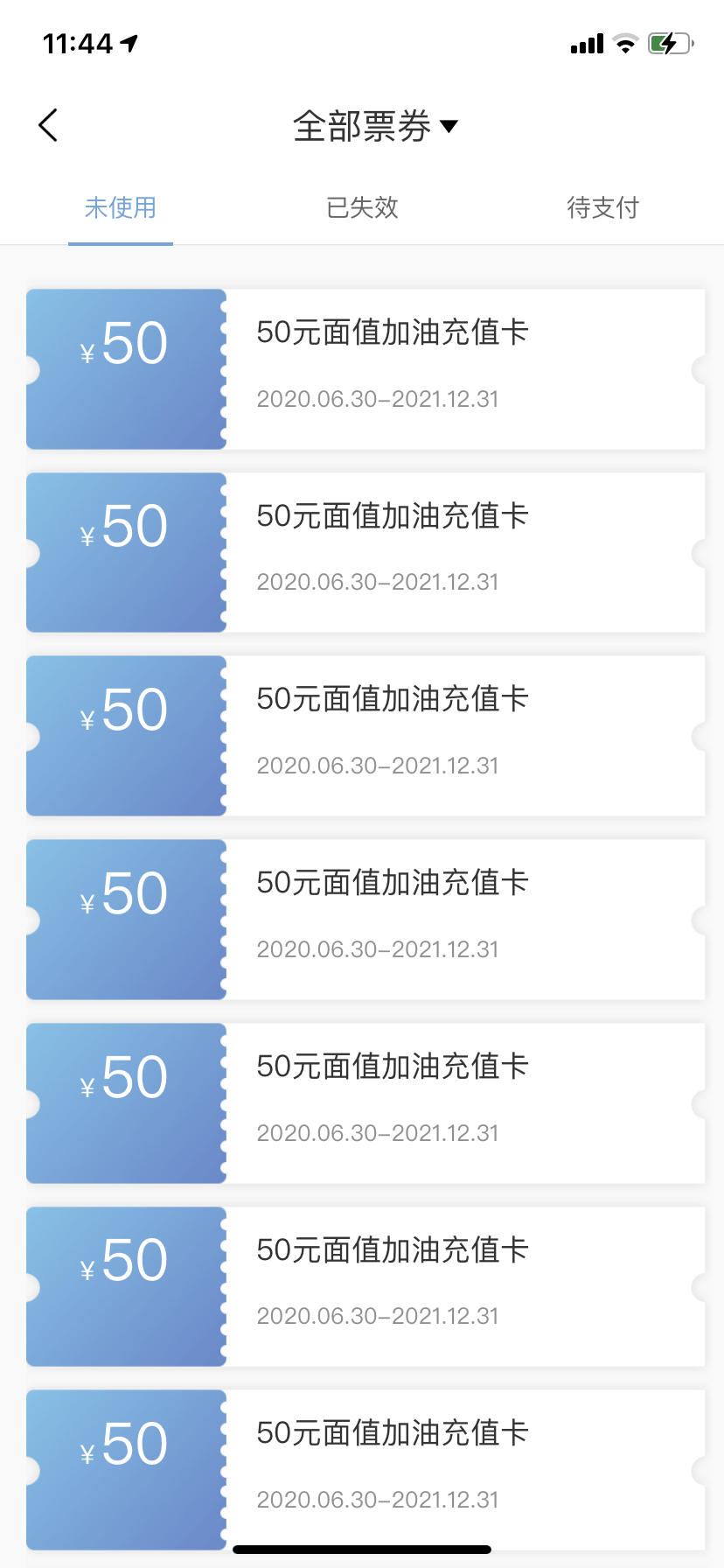
Task: Open the 待支付 tab
Action: point(603,207)
